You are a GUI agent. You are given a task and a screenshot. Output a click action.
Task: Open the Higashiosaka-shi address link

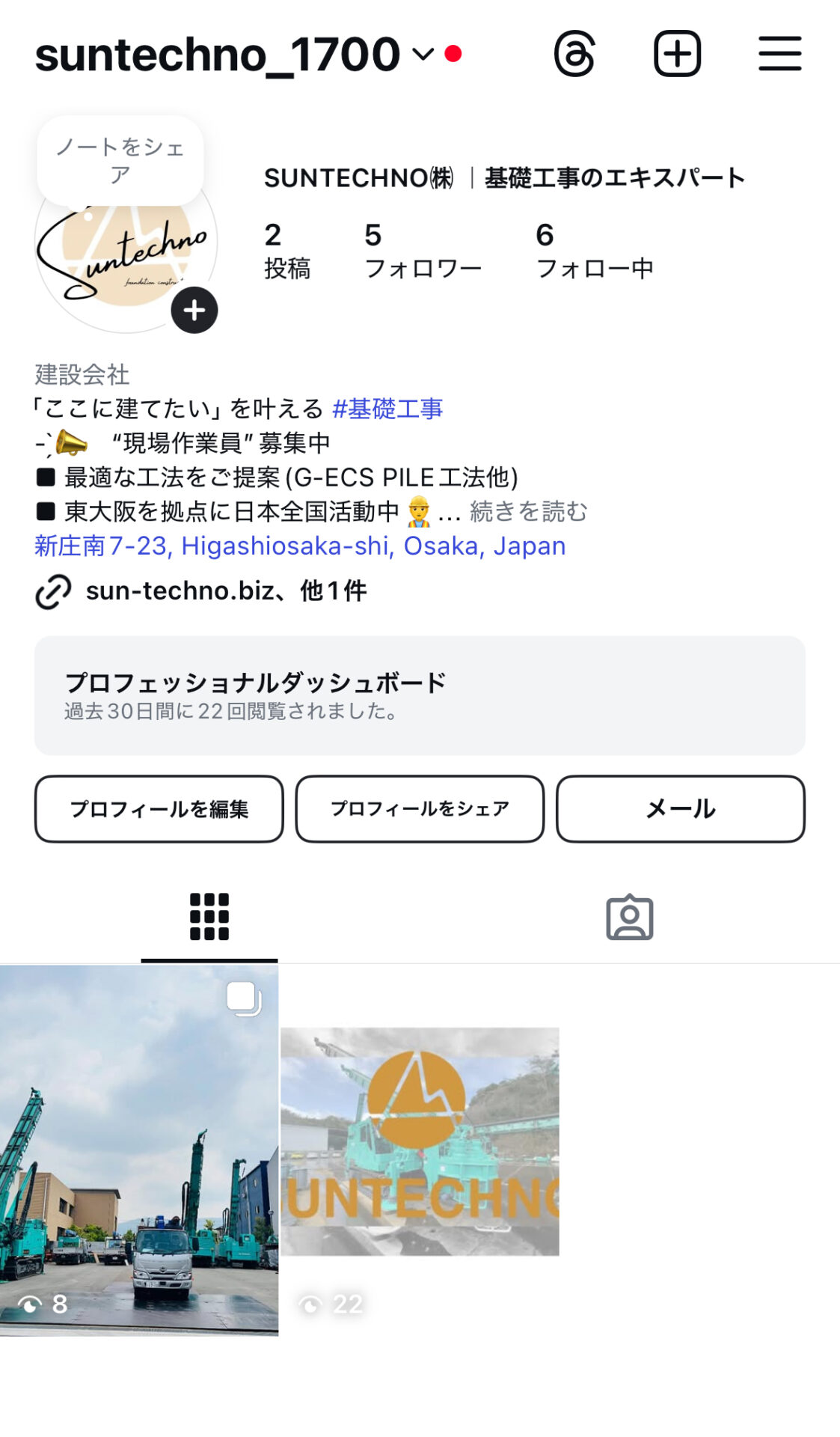(x=300, y=546)
